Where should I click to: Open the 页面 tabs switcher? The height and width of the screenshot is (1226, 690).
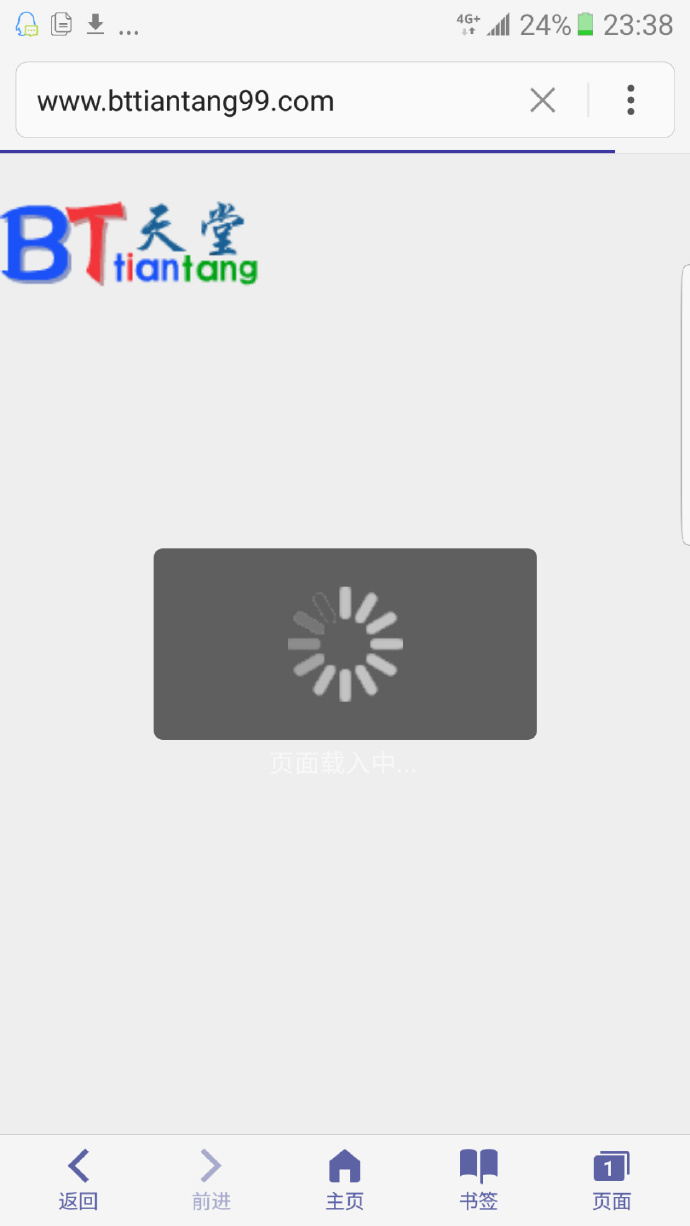pyautogui.click(x=611, y=1180)
